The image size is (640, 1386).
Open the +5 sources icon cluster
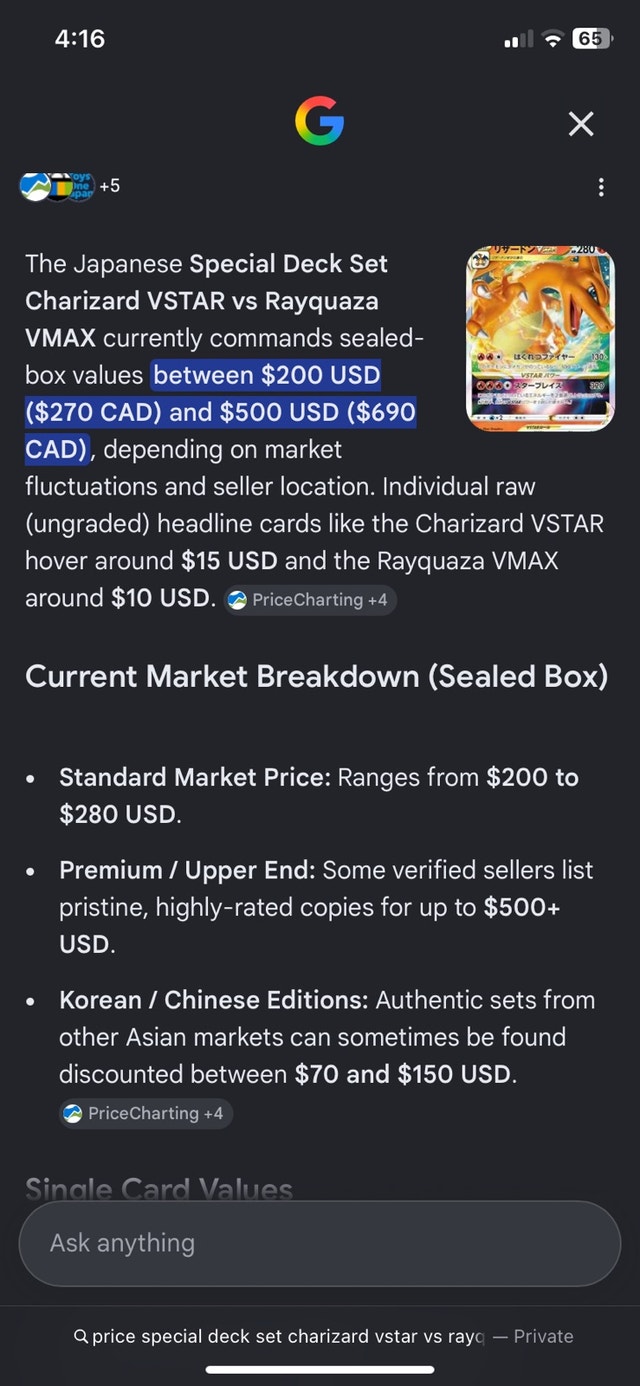[x=70, y=186]
